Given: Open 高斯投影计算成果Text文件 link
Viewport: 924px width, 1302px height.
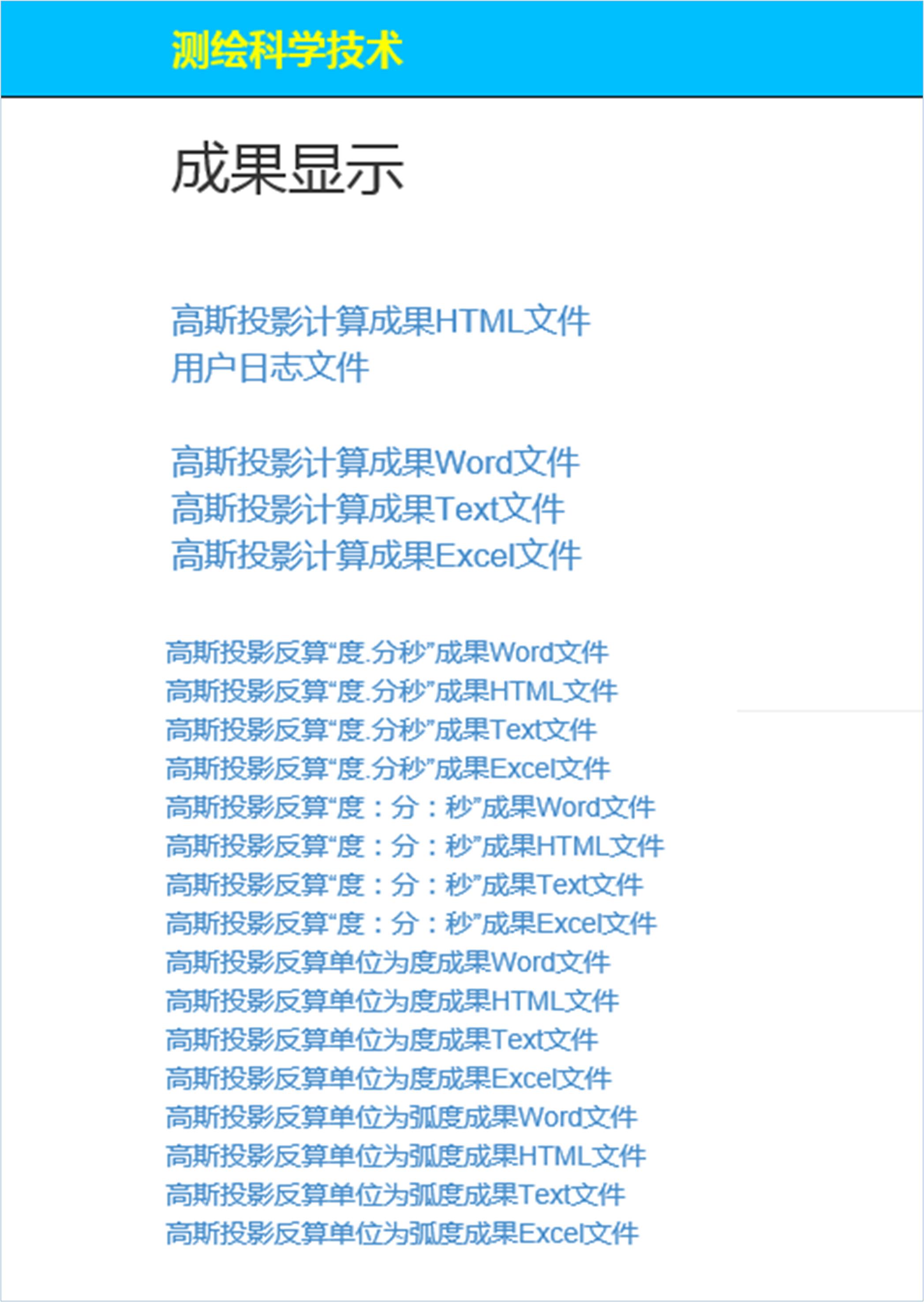Looking at the screenshot, I should [x=367, y=510].
